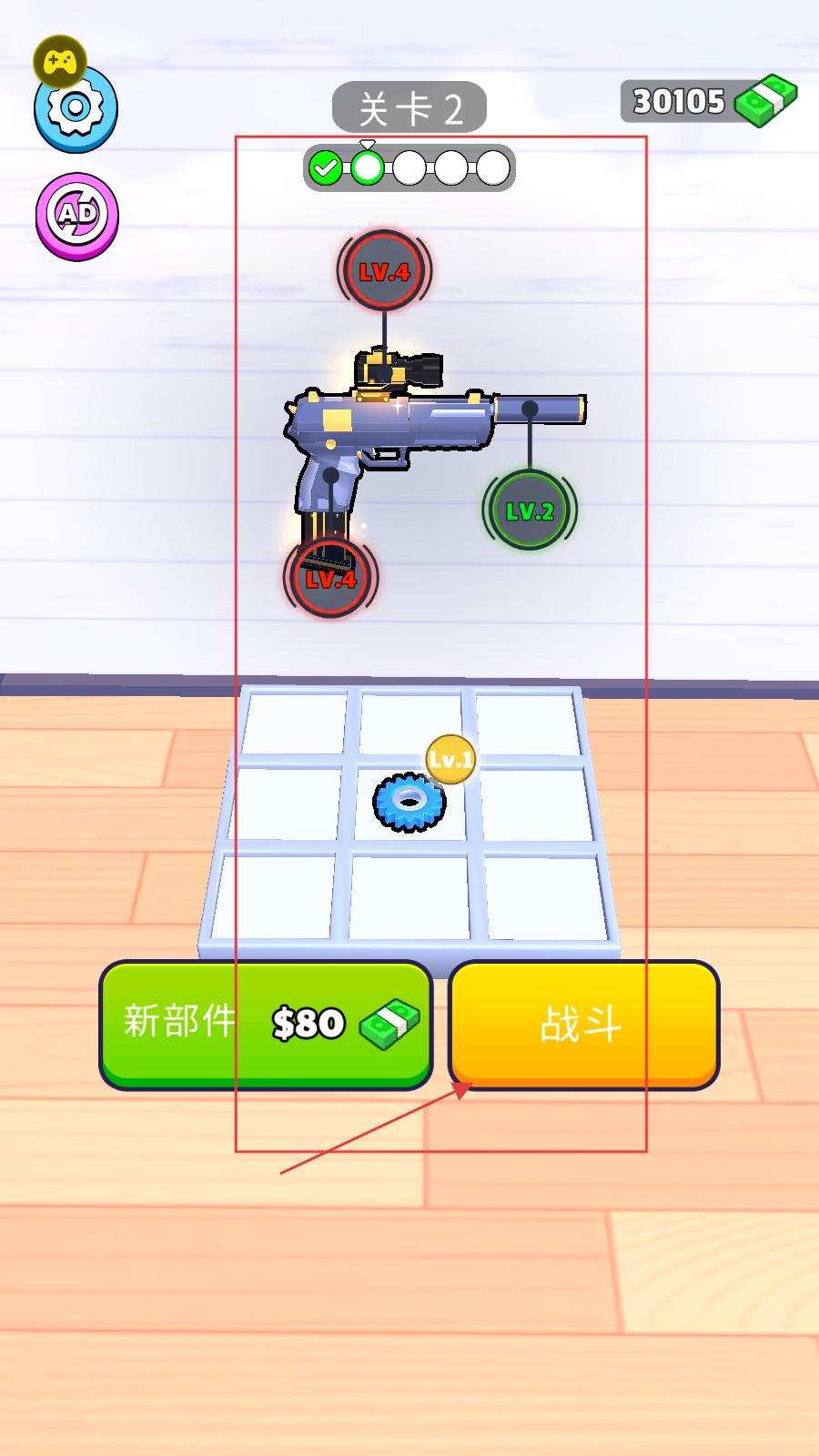
Task: Tap the LV.2 barrel slot
Action: click(x=530, y=511)
